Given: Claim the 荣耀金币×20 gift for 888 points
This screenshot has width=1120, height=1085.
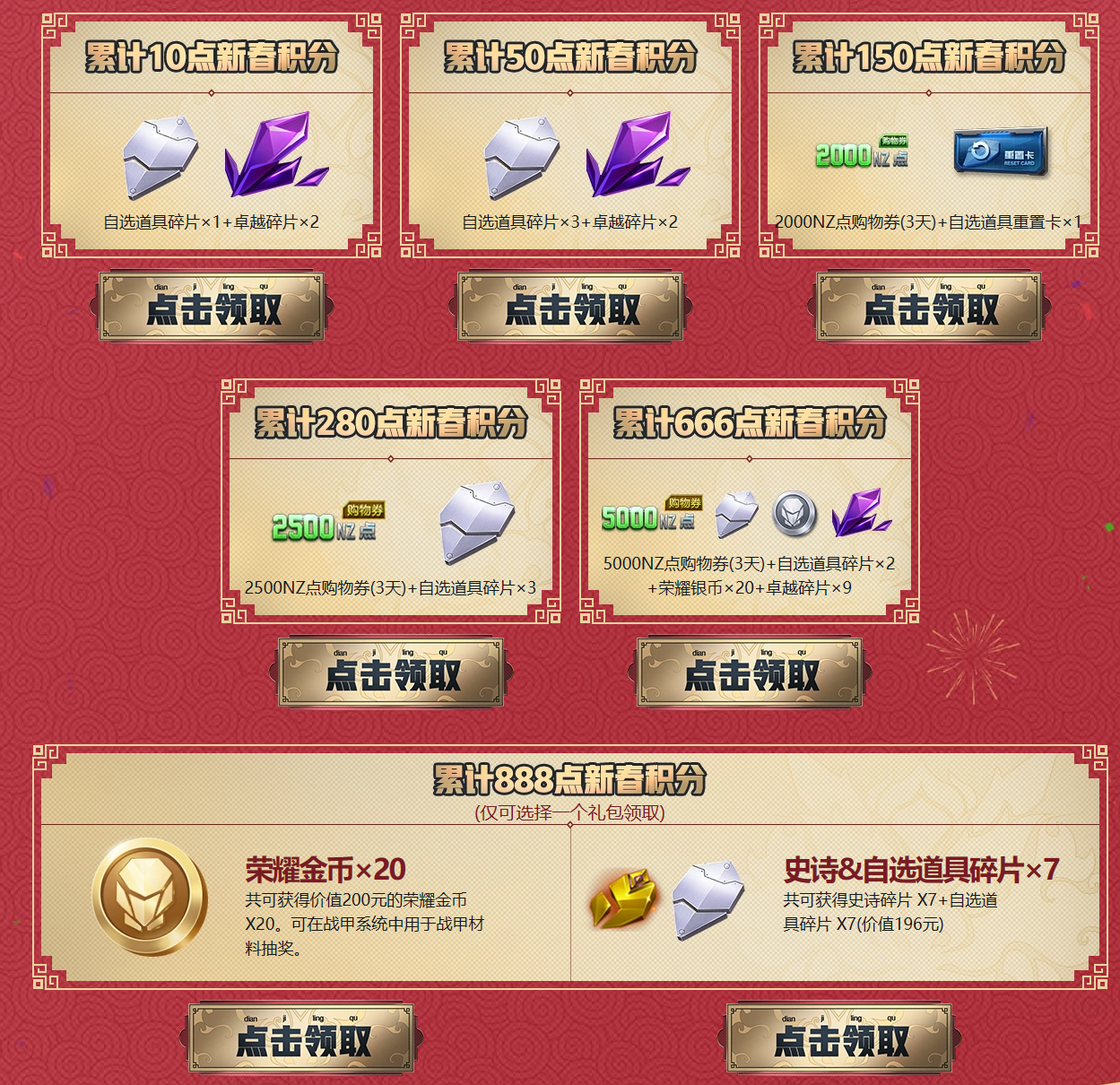Looking at the screenshot, I should [x=301, y=1039].
